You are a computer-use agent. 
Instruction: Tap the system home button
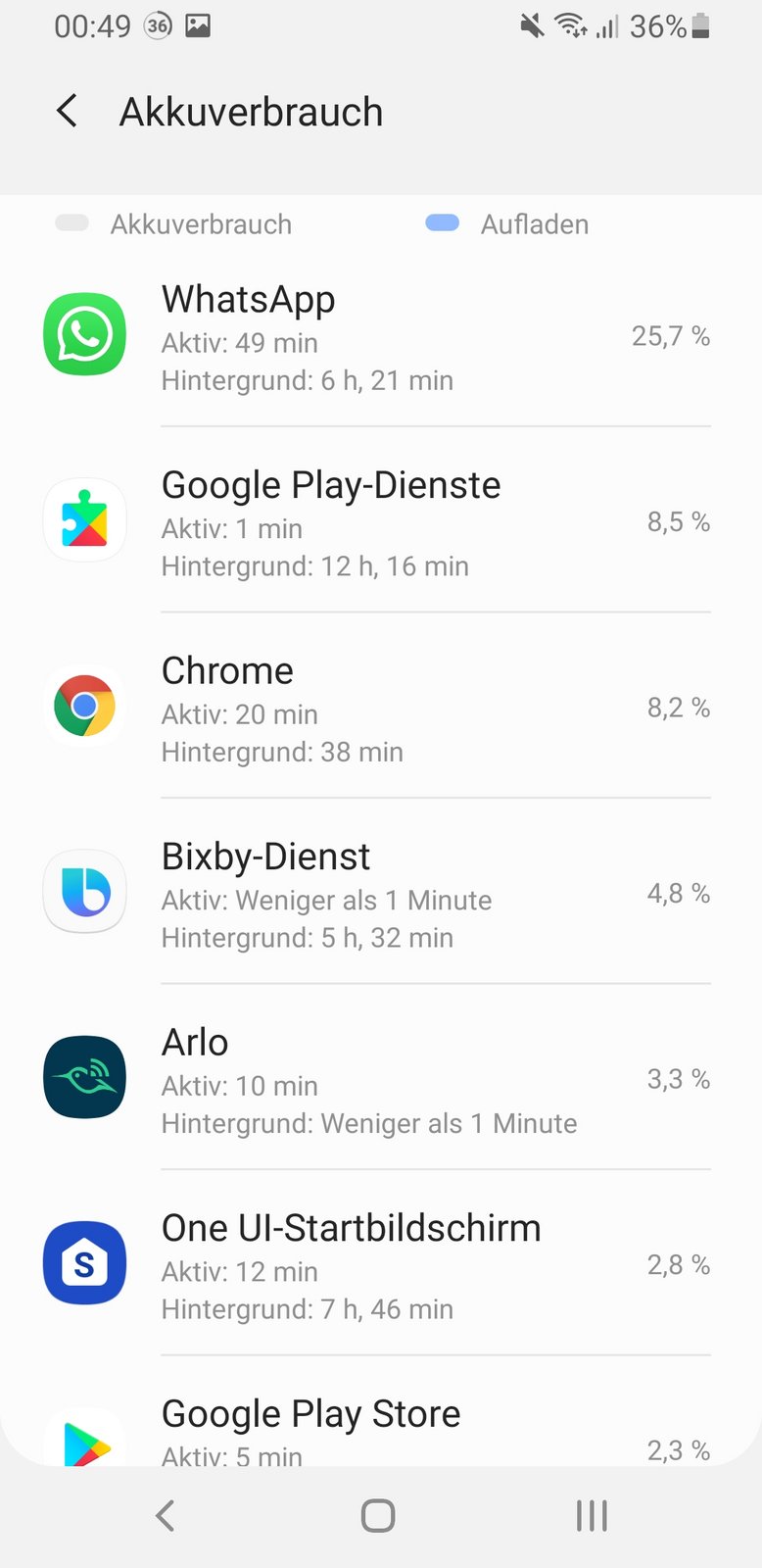pos(378,1515)
